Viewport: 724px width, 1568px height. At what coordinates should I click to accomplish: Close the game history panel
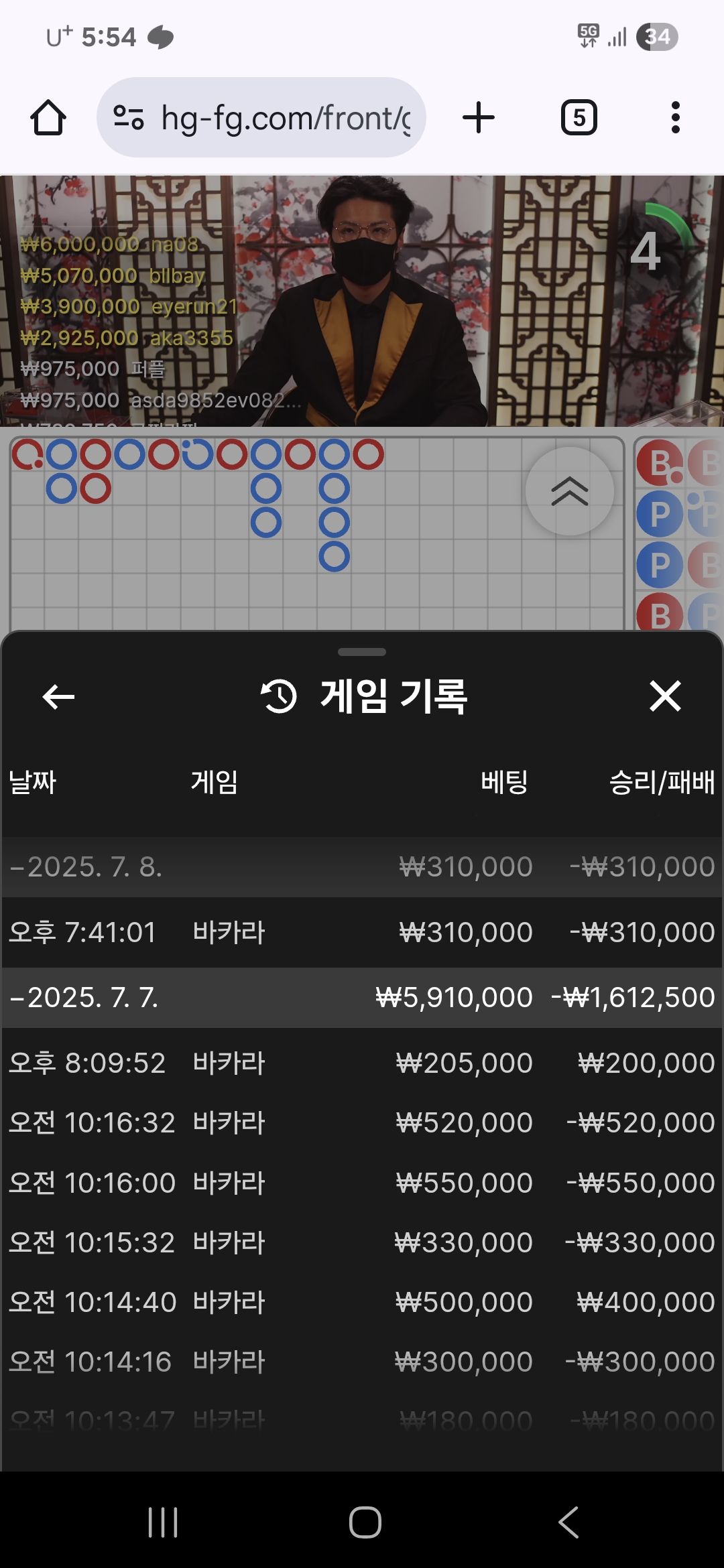point(665,696)
